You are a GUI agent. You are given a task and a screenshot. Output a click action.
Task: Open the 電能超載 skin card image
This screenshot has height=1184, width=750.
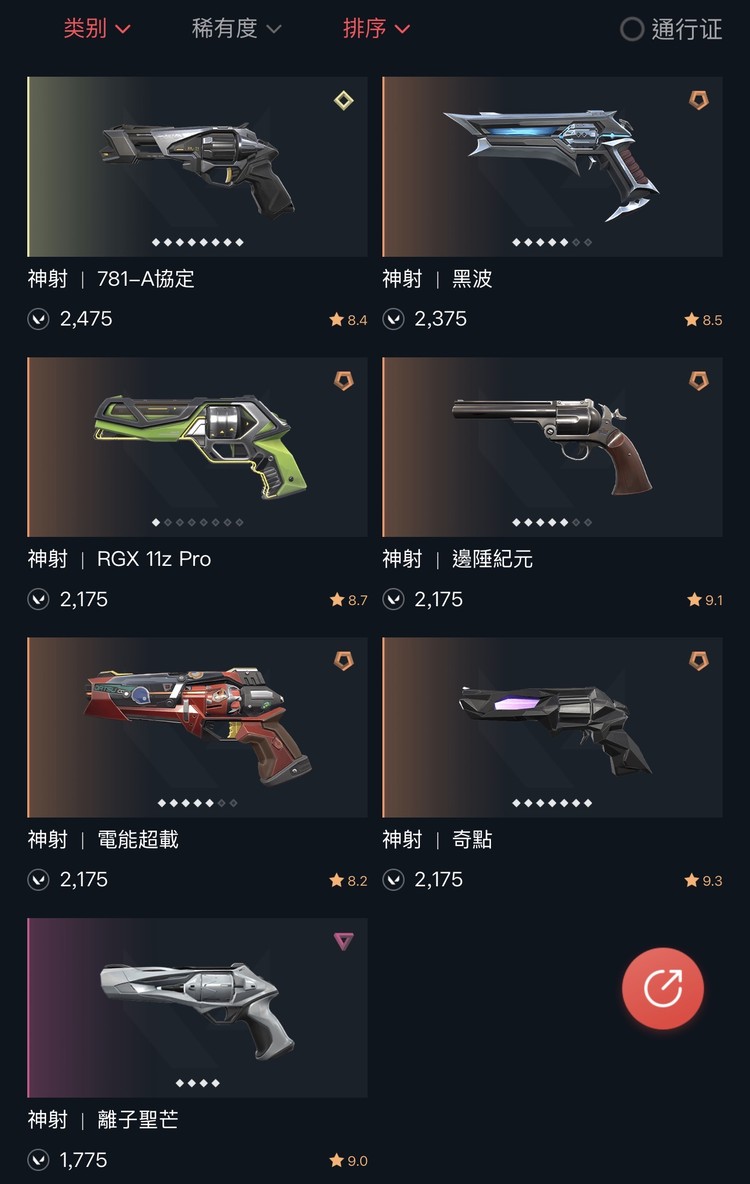pos(197,727)
